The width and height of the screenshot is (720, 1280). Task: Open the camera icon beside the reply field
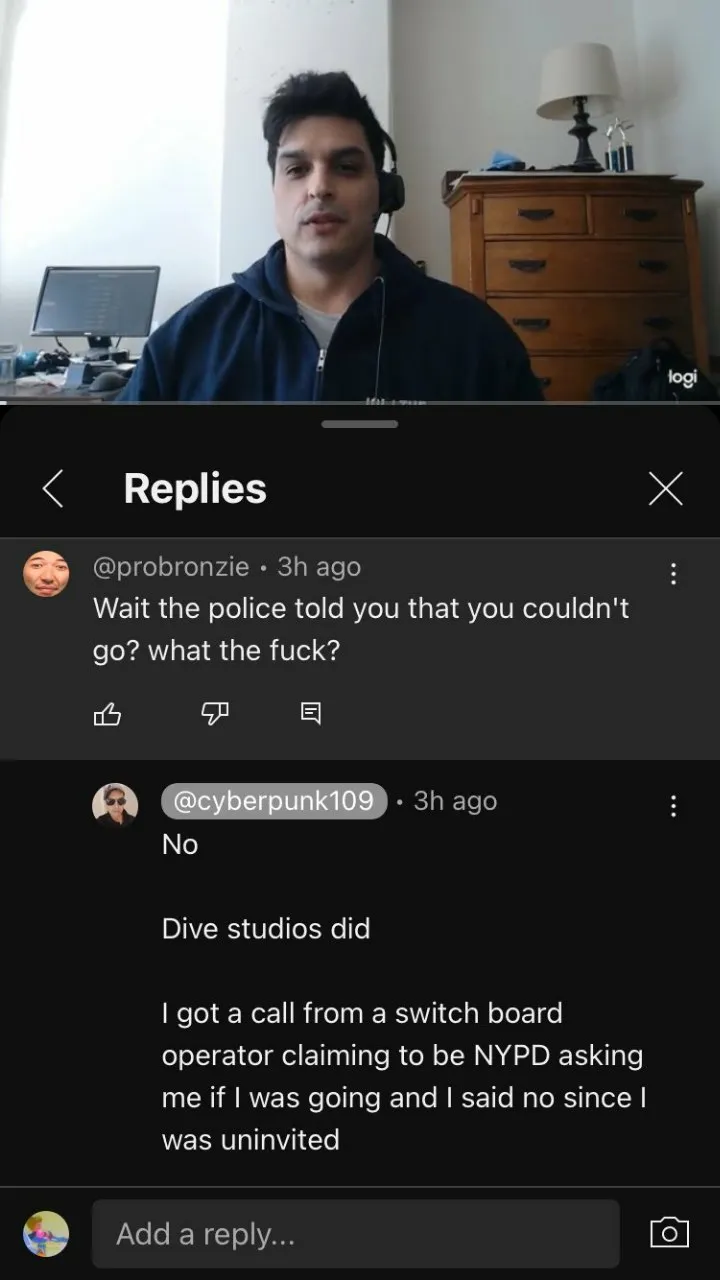coord(669,1233)
